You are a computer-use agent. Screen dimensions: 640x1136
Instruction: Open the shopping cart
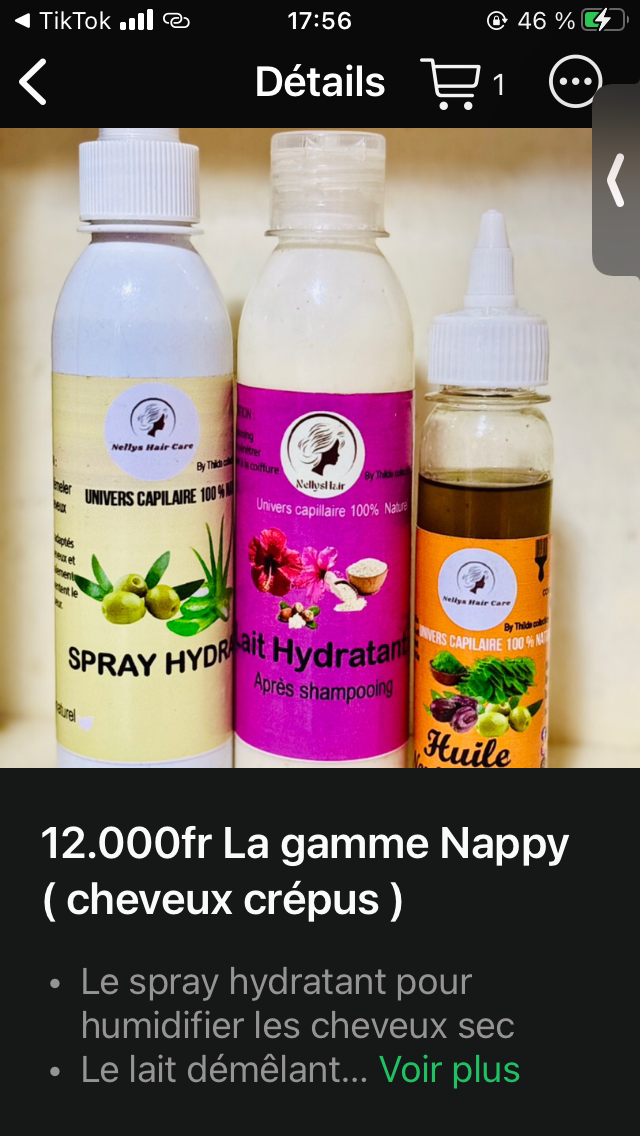(451, 83)
